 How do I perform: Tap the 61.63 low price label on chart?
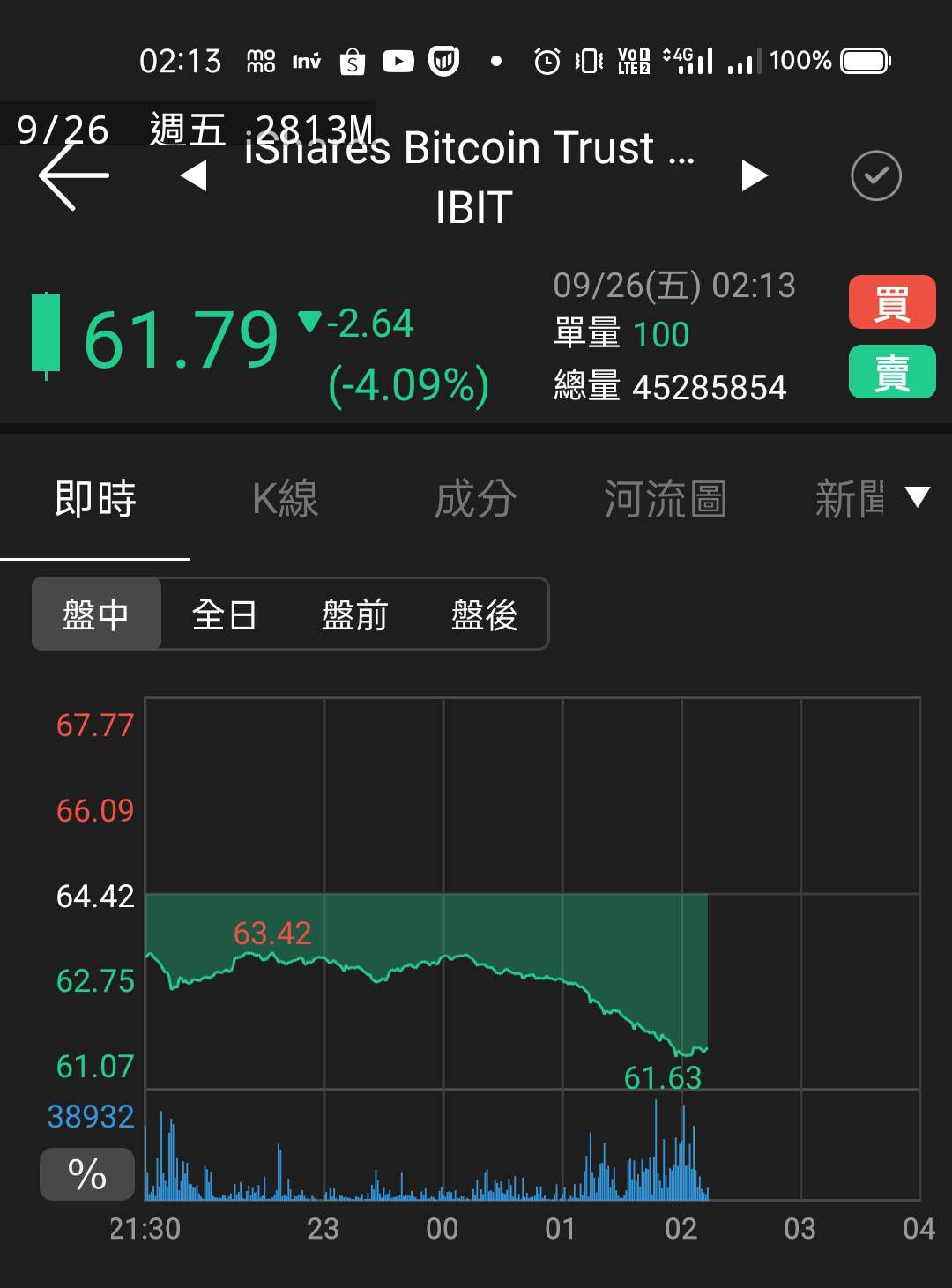tap(663, 1077)
